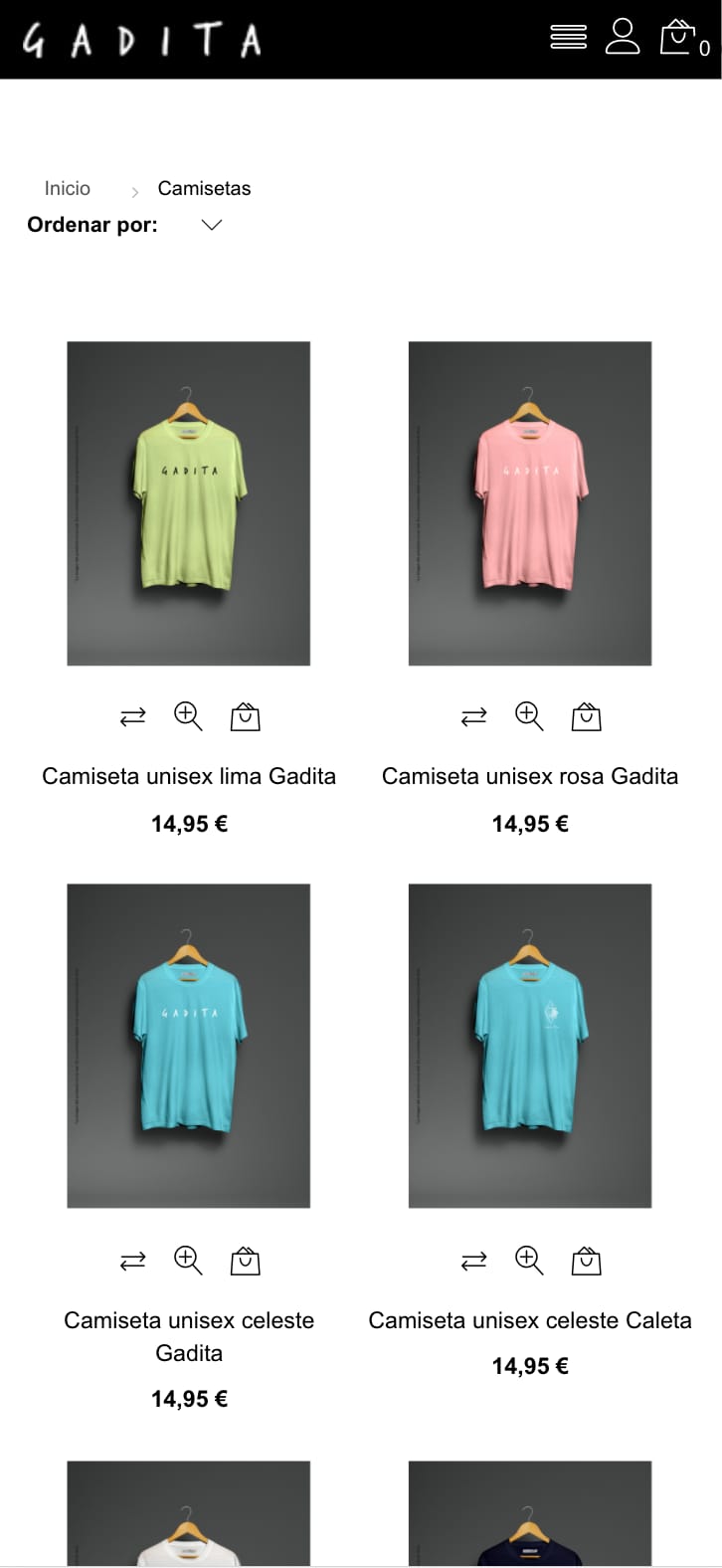
Task: Click compare arrows under celeste Gadita shirt
Action: pos(132,1260)
